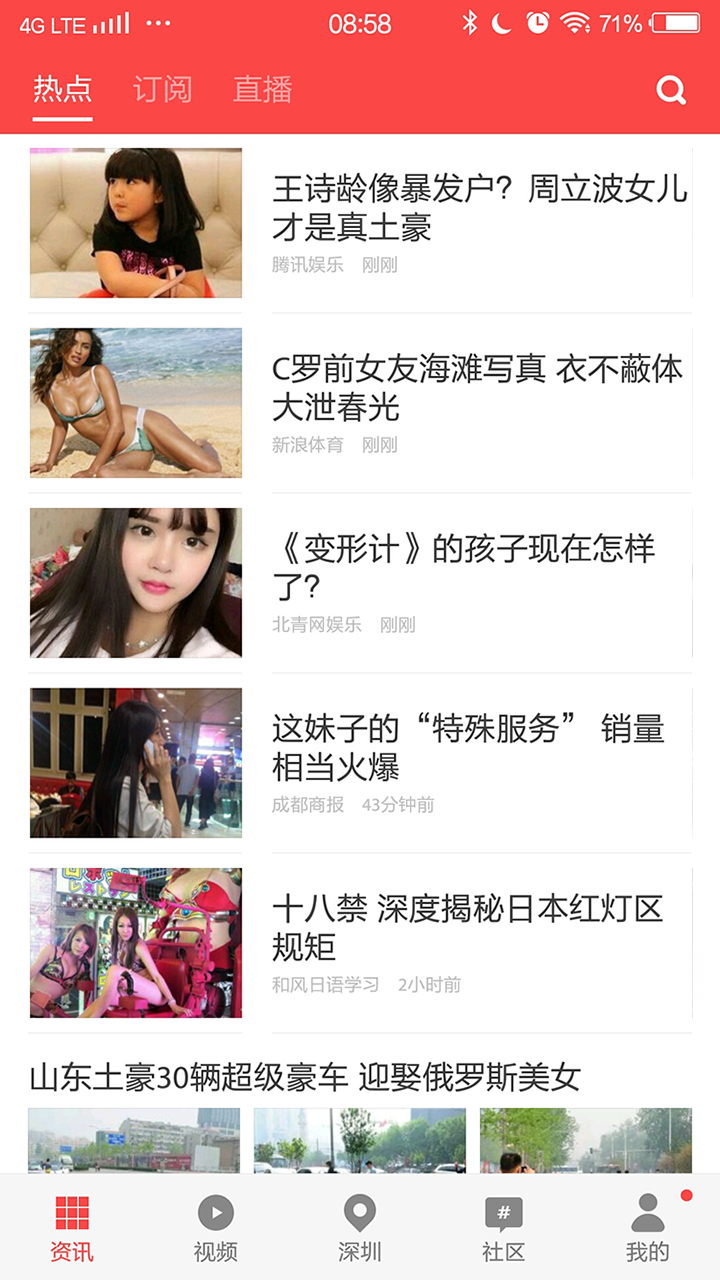Switch to the 直播 tab

262,89
